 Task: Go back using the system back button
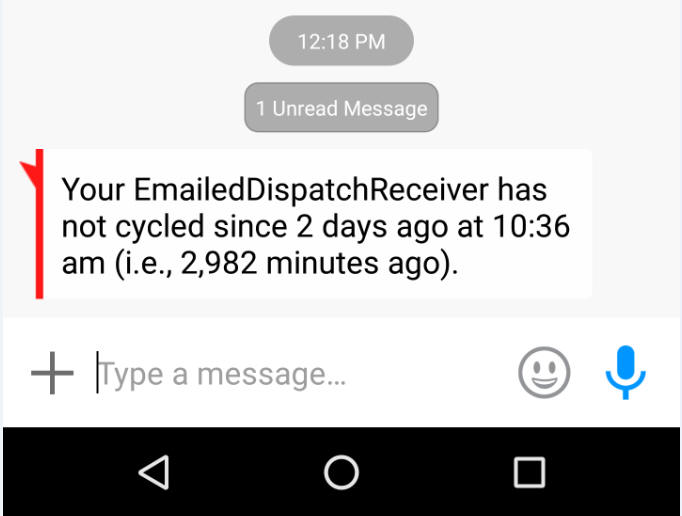point(154,472)
